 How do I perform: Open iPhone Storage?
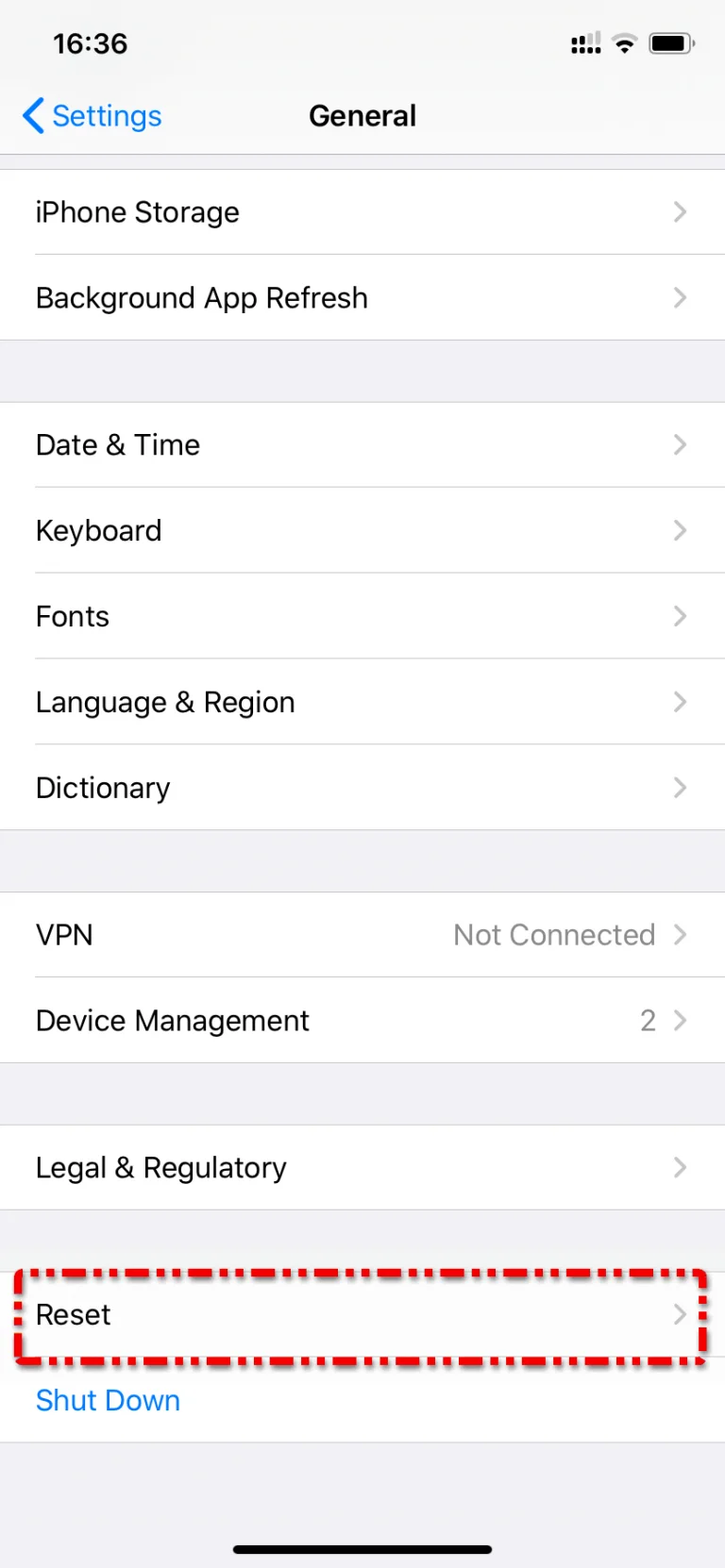pos(362,212)
